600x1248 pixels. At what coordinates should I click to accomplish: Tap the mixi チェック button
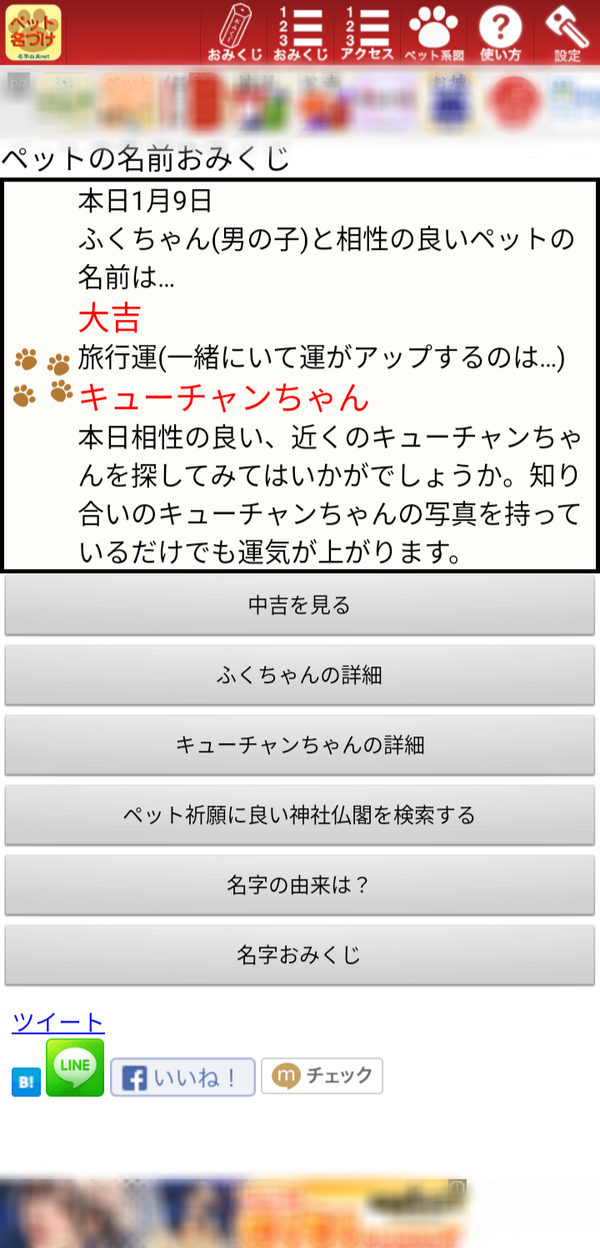click(322, 1076)
